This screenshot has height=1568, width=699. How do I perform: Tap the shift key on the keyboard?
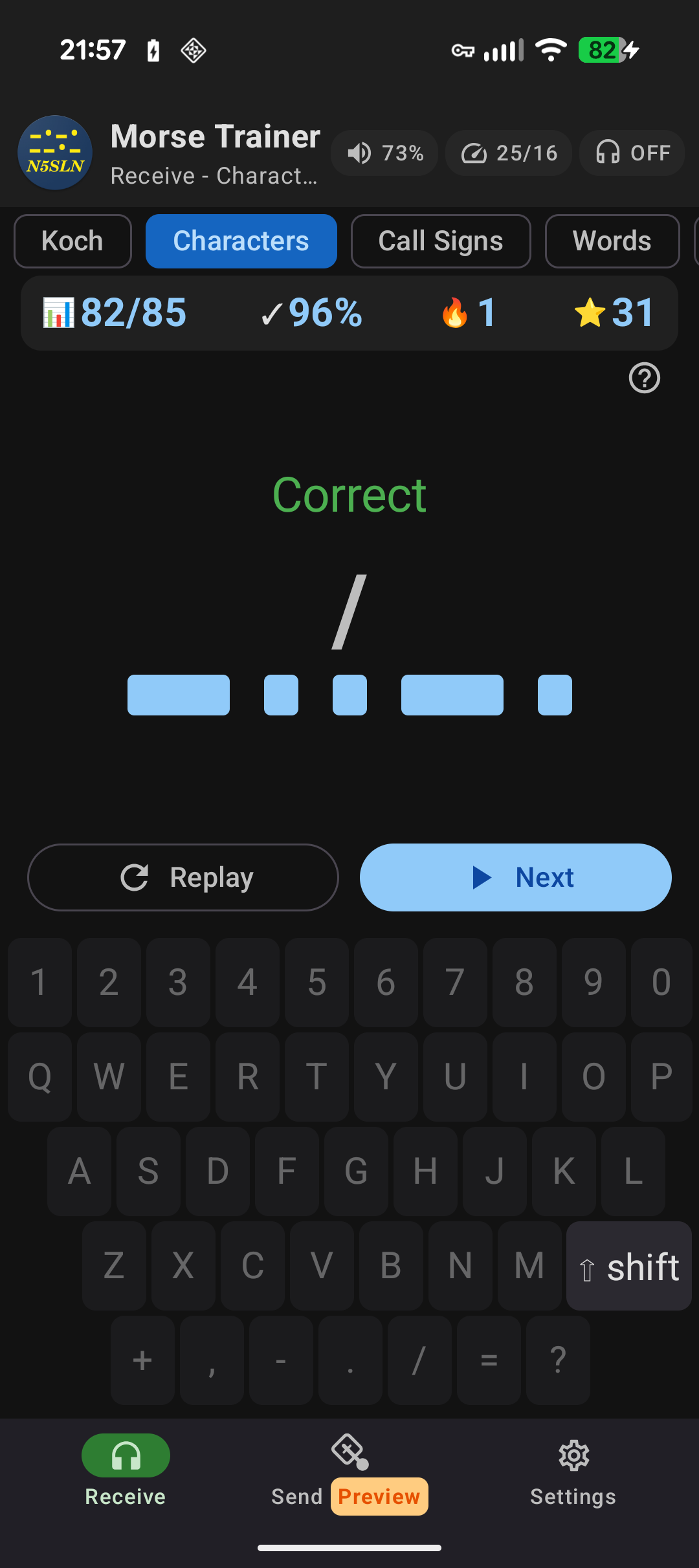[628, 1266]
